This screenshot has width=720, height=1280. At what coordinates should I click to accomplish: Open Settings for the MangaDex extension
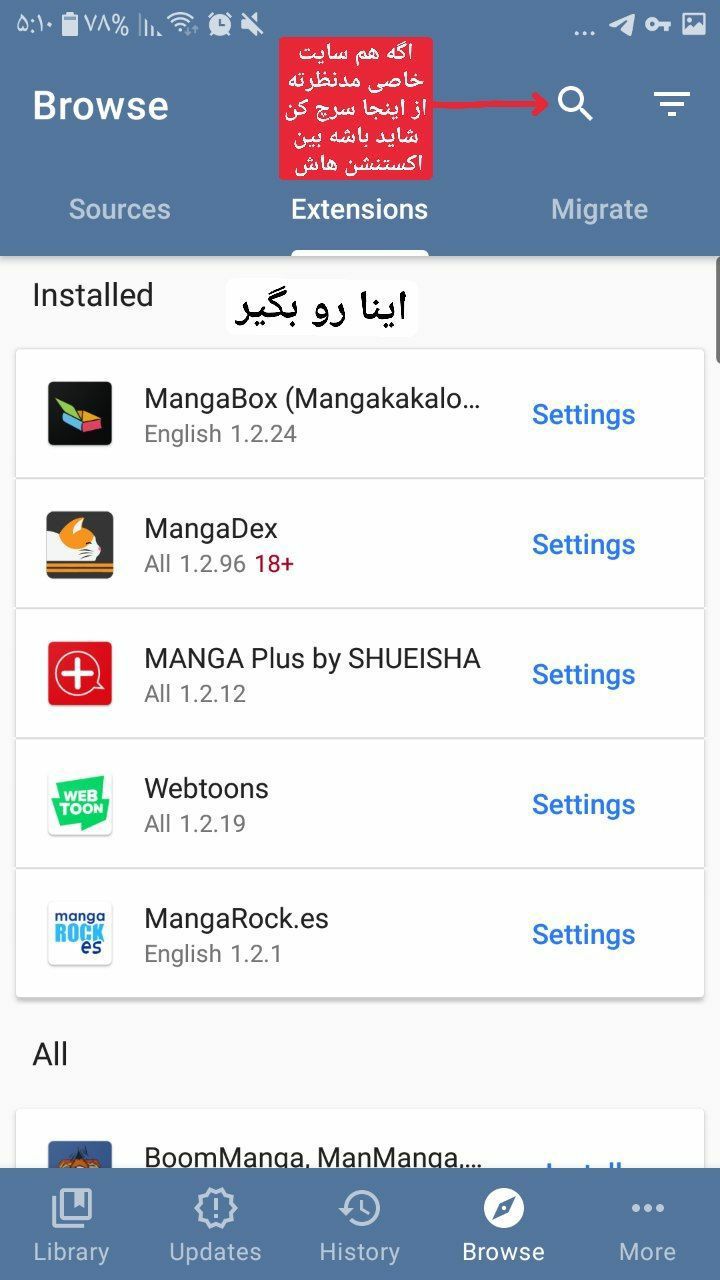pos(583,544)
